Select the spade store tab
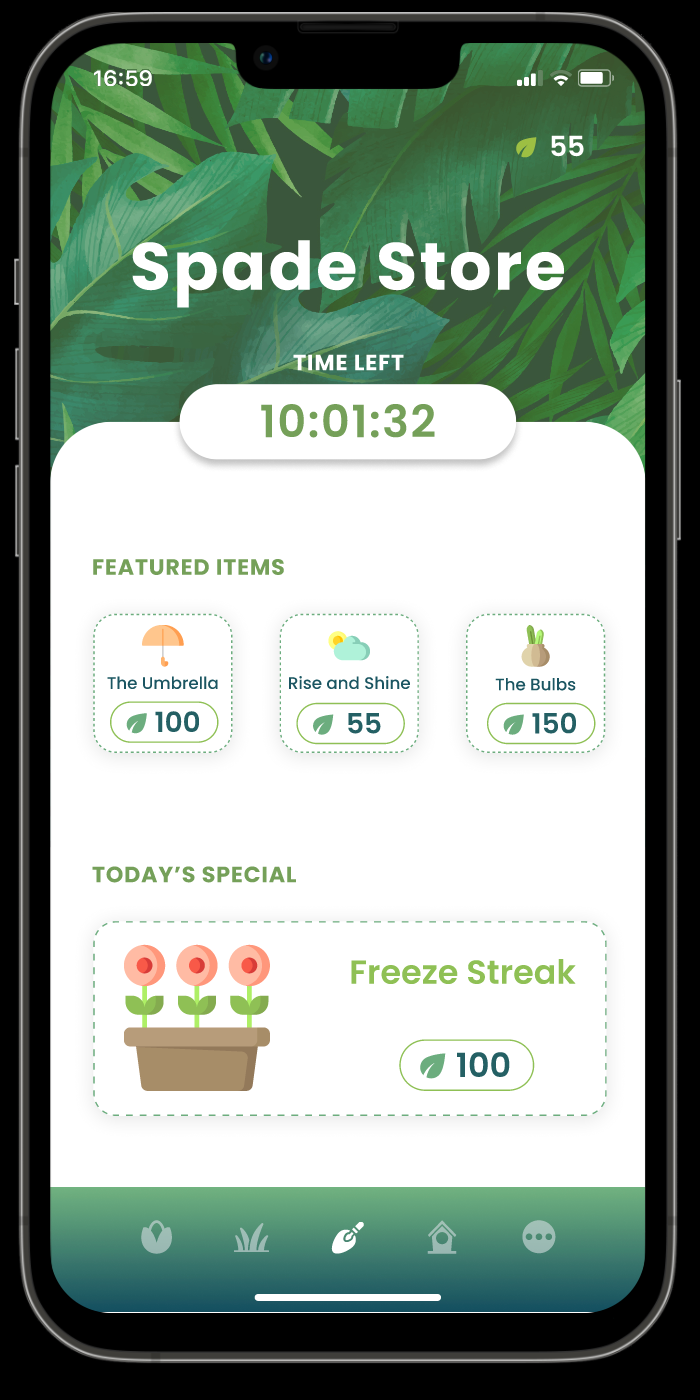The width and height of the screenshot is (700, 1400). 347,1238
